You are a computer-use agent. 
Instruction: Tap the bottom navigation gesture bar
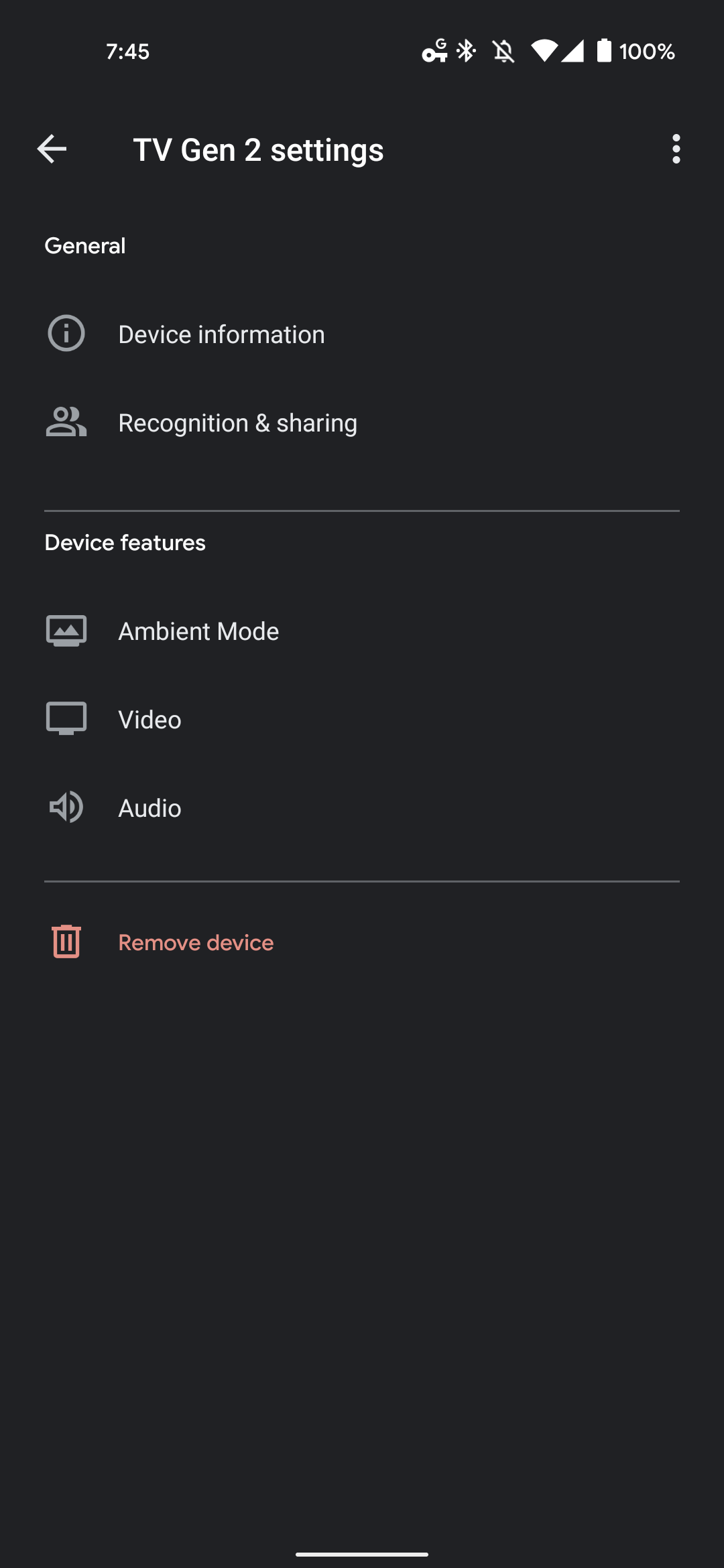click(362, 1554)
